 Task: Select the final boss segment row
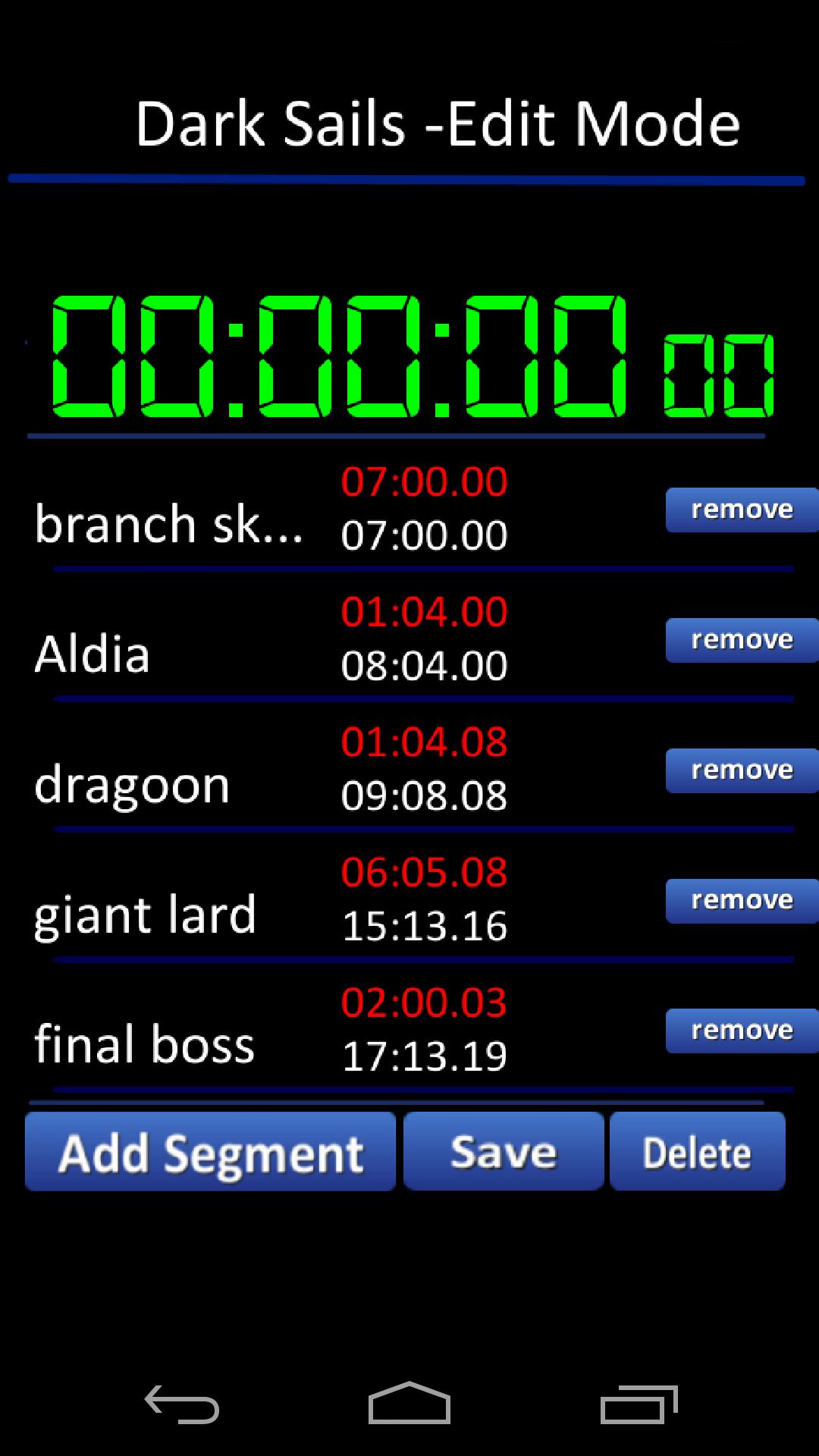pos(144,1045)
